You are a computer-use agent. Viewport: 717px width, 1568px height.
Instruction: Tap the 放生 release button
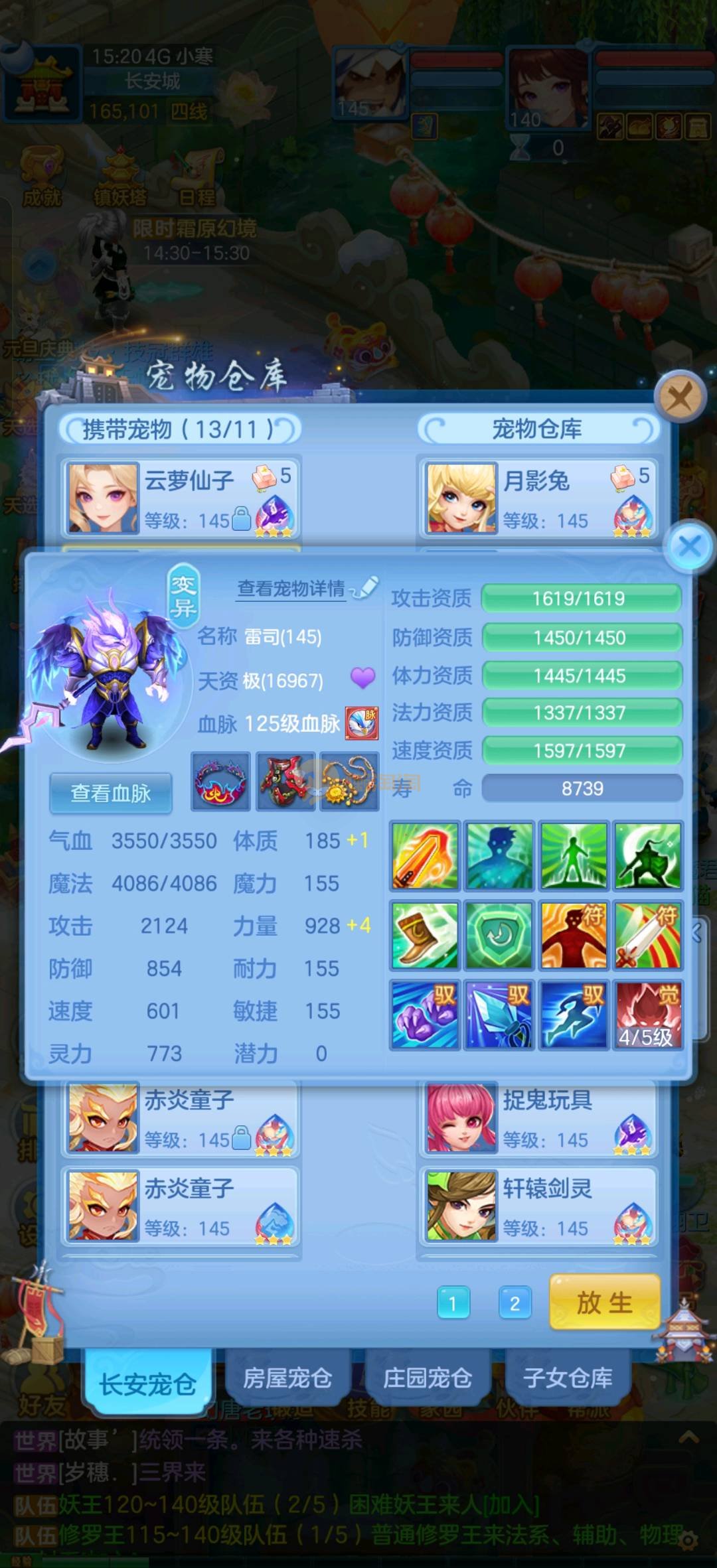point(604,1303)
